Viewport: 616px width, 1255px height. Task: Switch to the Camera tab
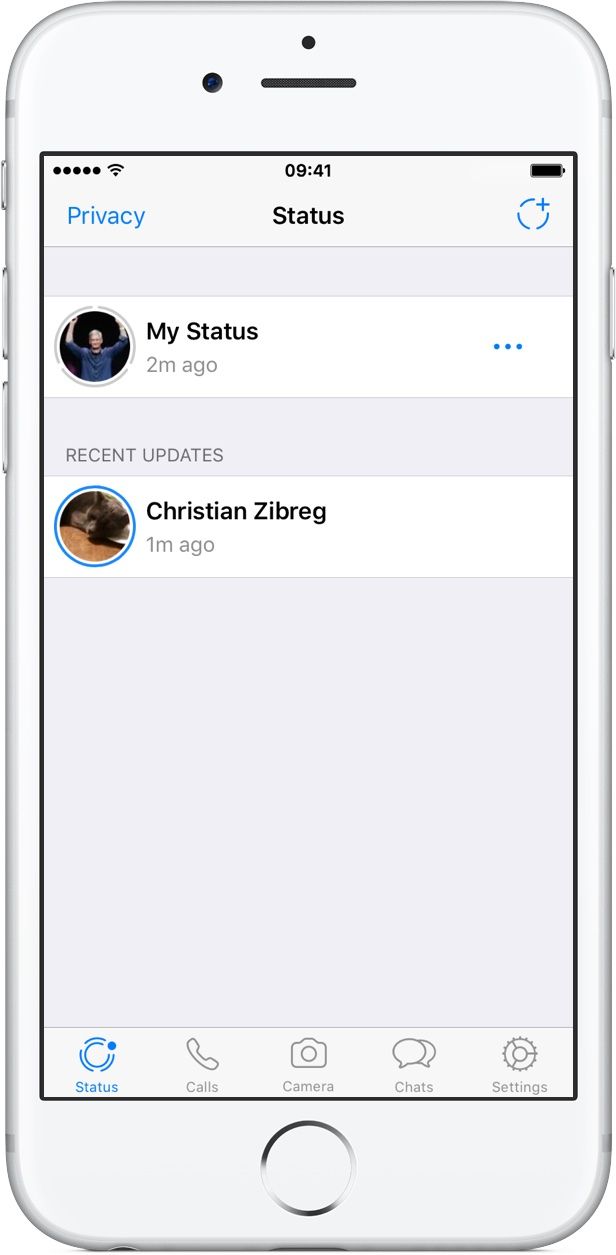(x=308, y=1065)
